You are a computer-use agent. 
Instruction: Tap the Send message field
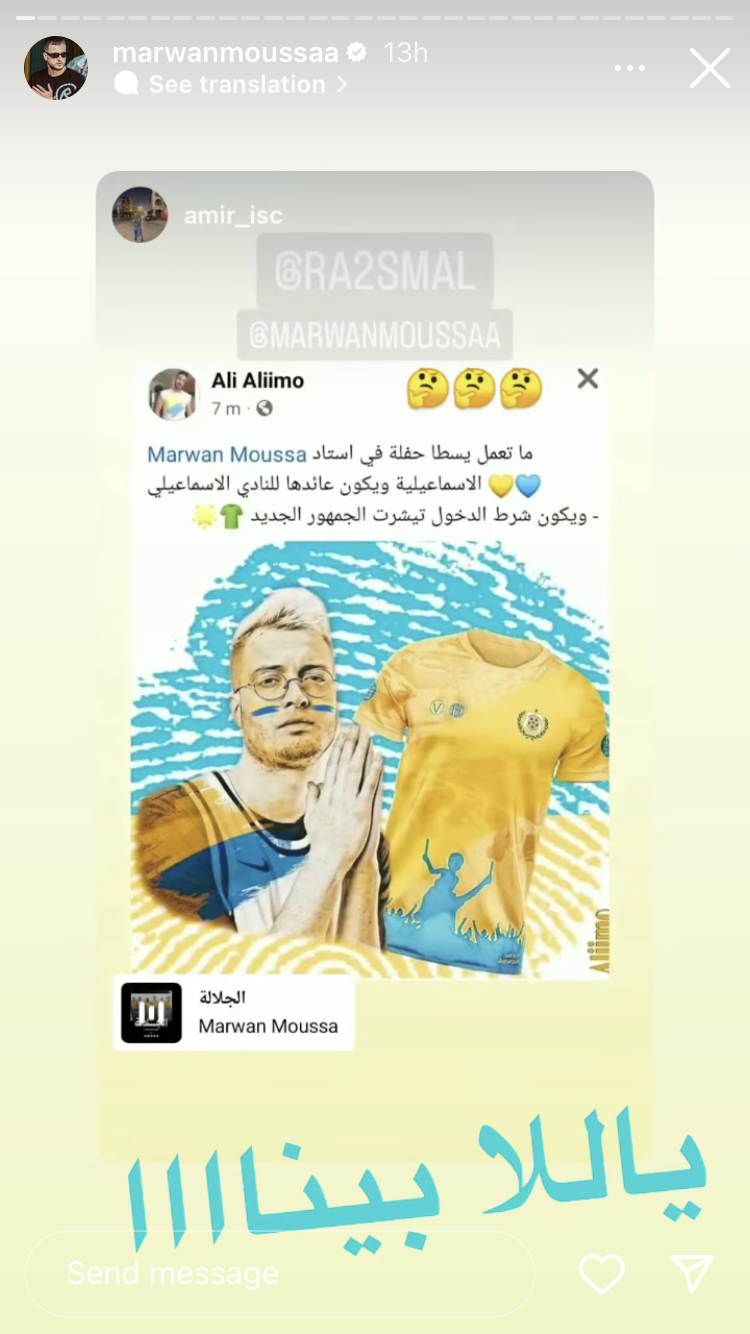click(x=280, y=1273)
